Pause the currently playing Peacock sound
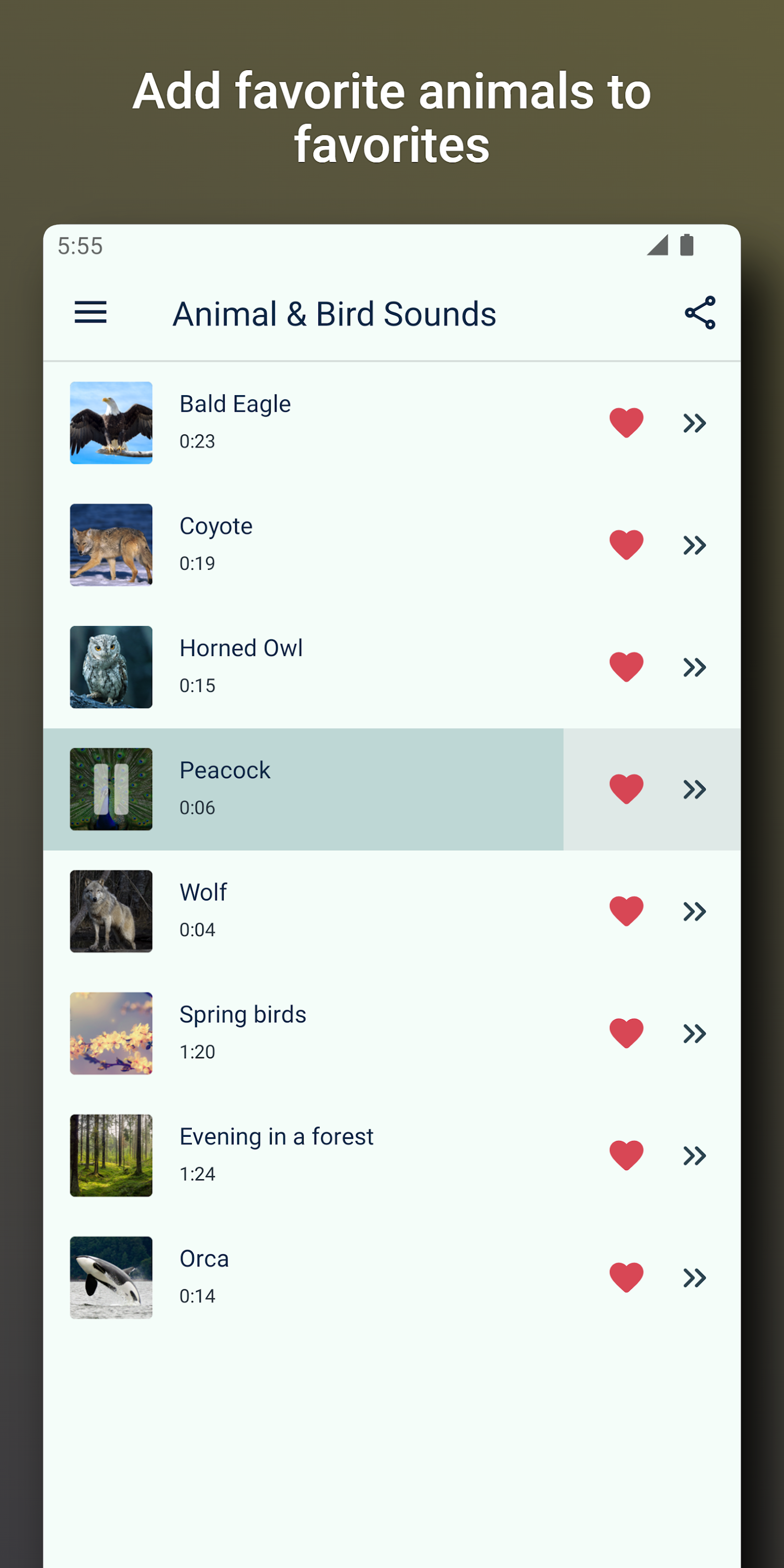Viewport: 784px width, 1568px height. [x=111, y=788]
